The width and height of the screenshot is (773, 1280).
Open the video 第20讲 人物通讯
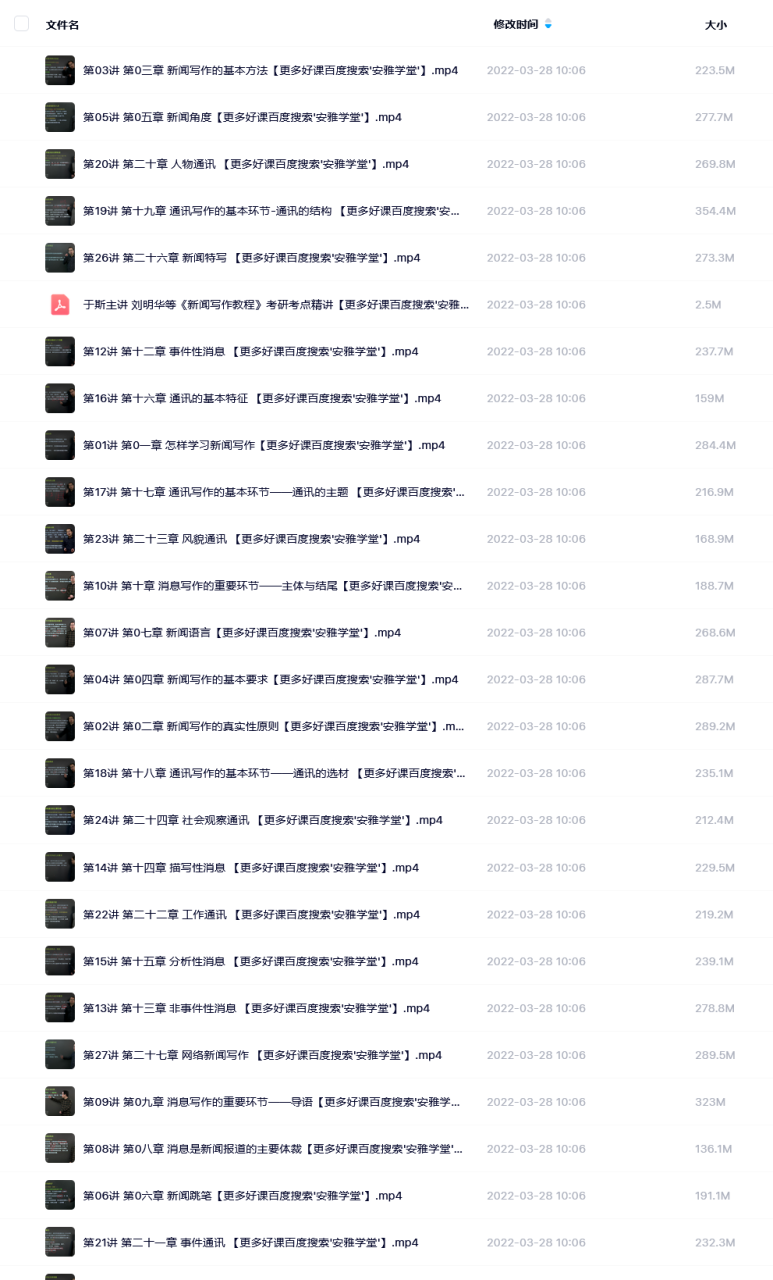(x=245, y=165)
